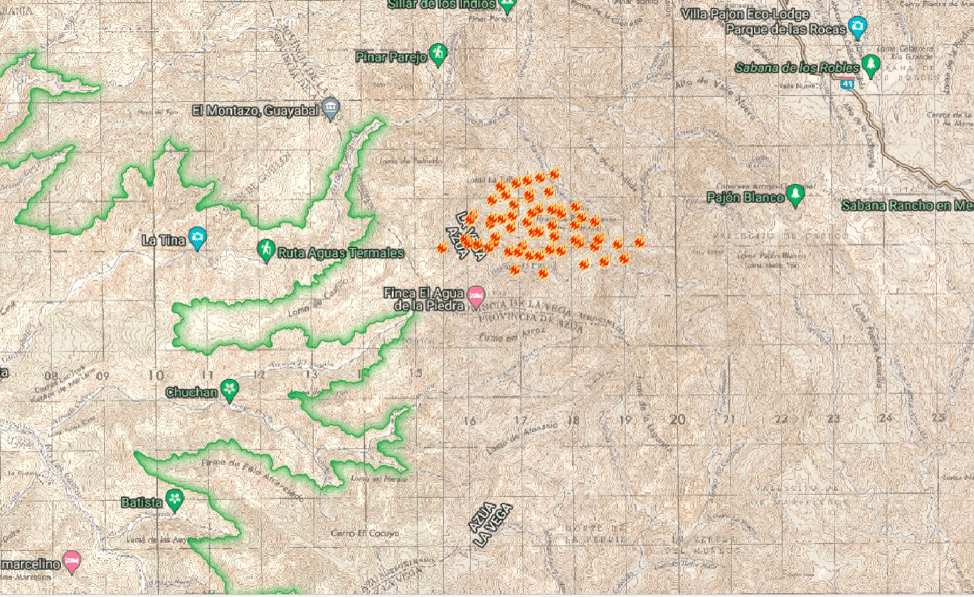Image resolution: width=974 pixels, height=597 pixels.
Task: Open the Pinar Parejo hiking marker
Action: tap(438, 52)
